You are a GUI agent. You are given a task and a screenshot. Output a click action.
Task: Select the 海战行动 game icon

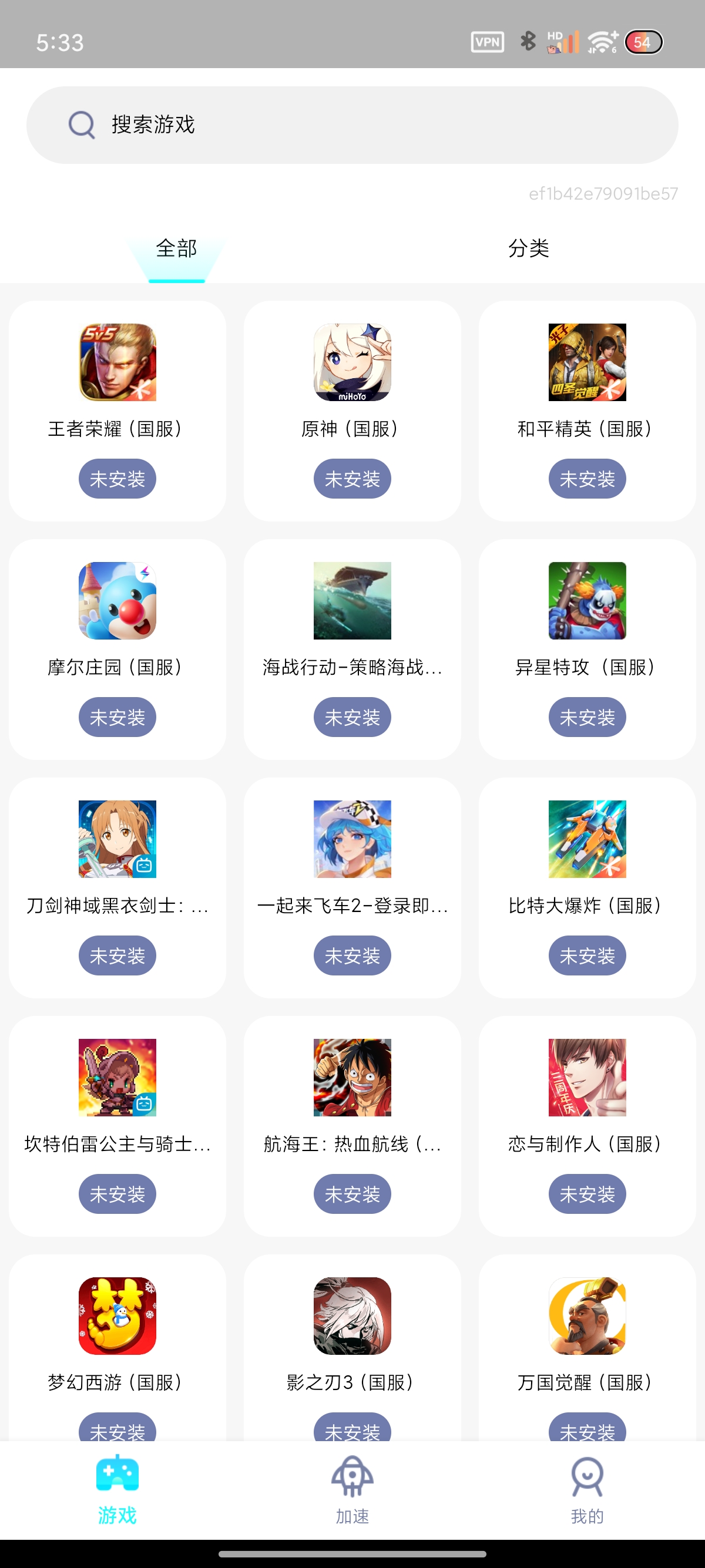click(352, 601)
